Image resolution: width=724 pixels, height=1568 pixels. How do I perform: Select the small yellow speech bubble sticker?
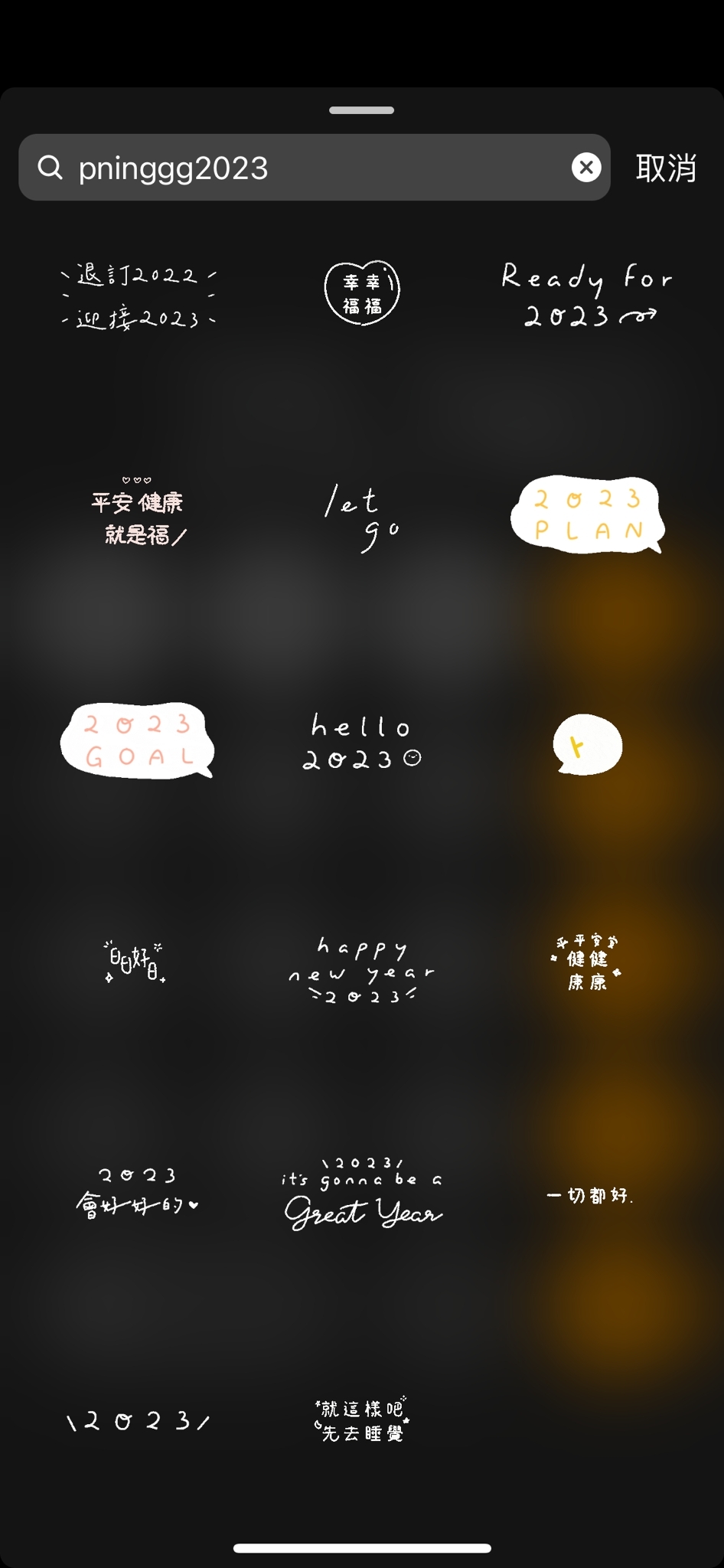(587, 745)
